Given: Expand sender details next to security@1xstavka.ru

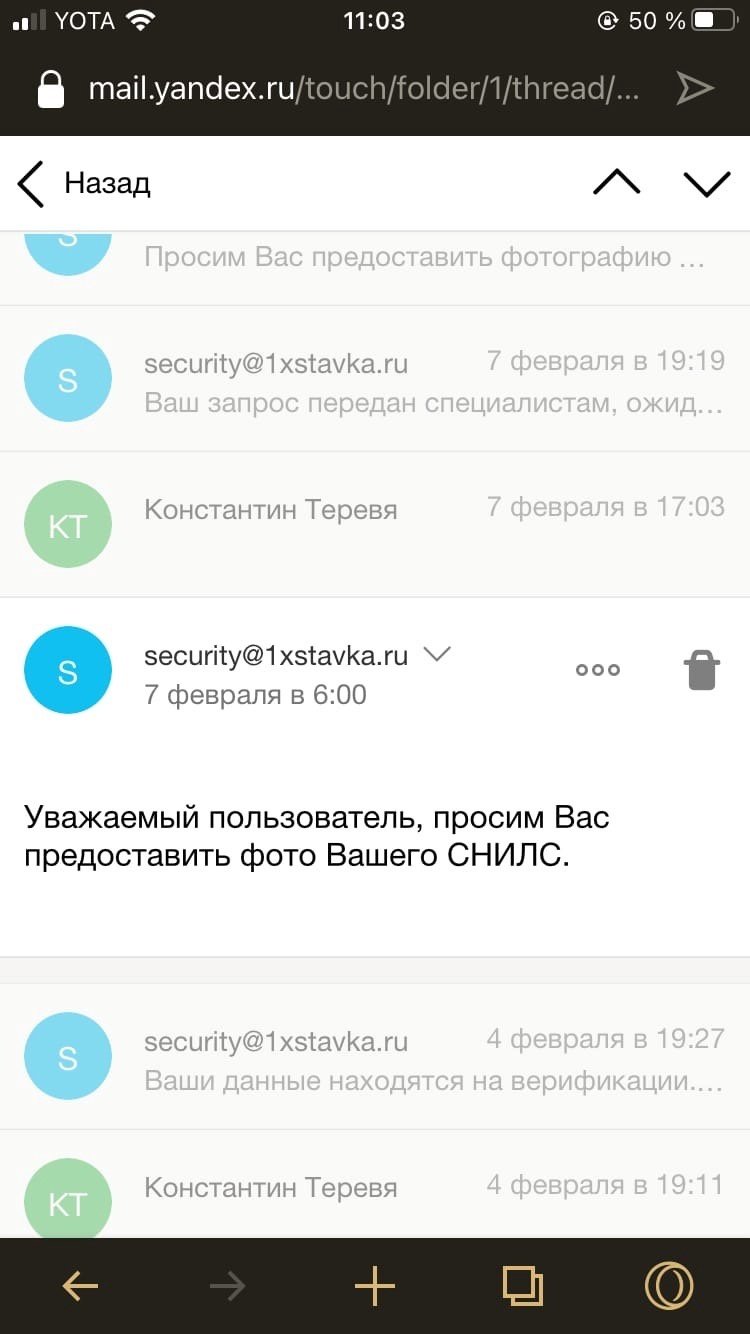Looking at the screenshot, I should tap(437, 655).
